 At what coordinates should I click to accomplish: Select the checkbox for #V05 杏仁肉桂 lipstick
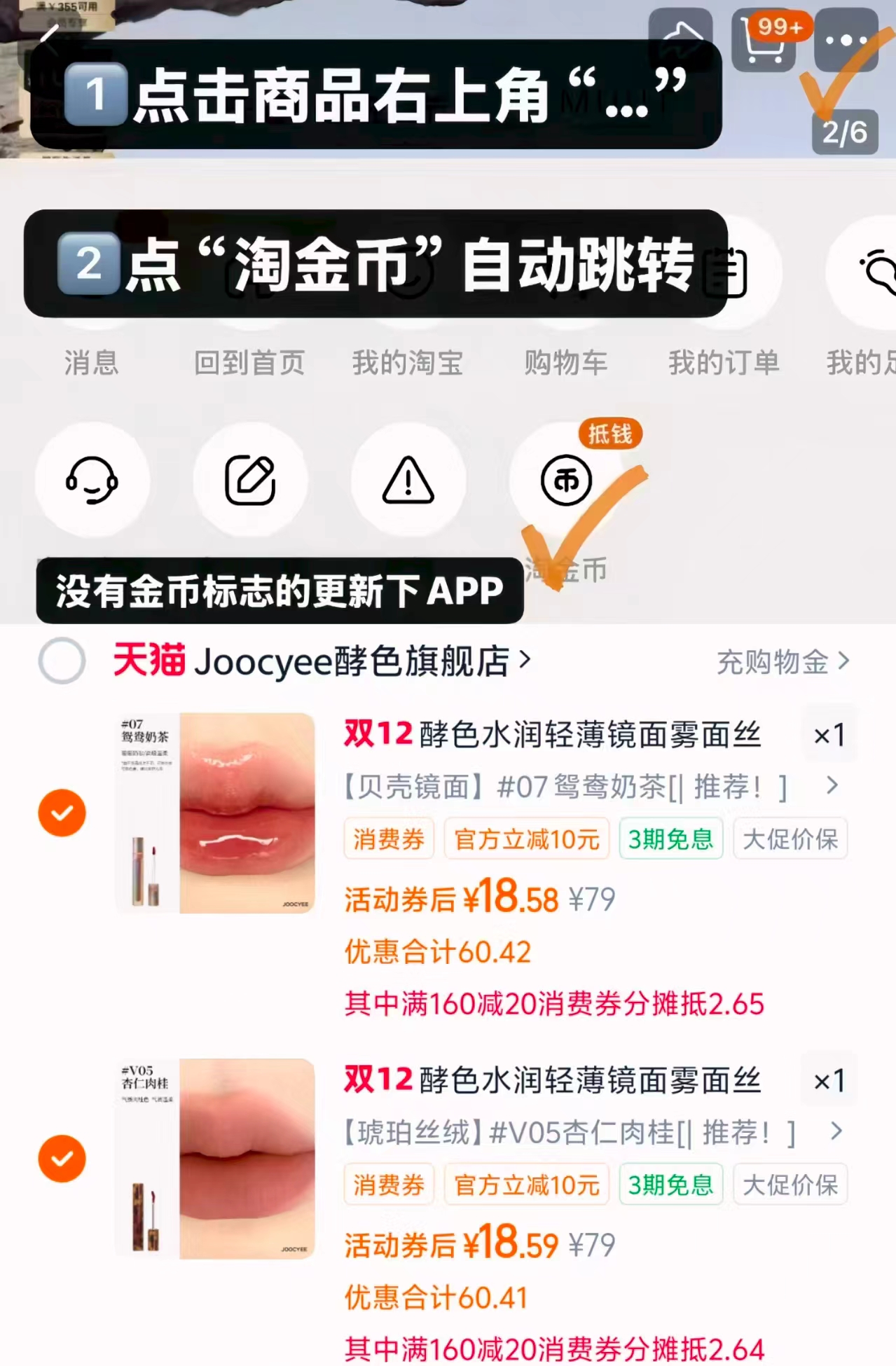(x=62, y=1159)
